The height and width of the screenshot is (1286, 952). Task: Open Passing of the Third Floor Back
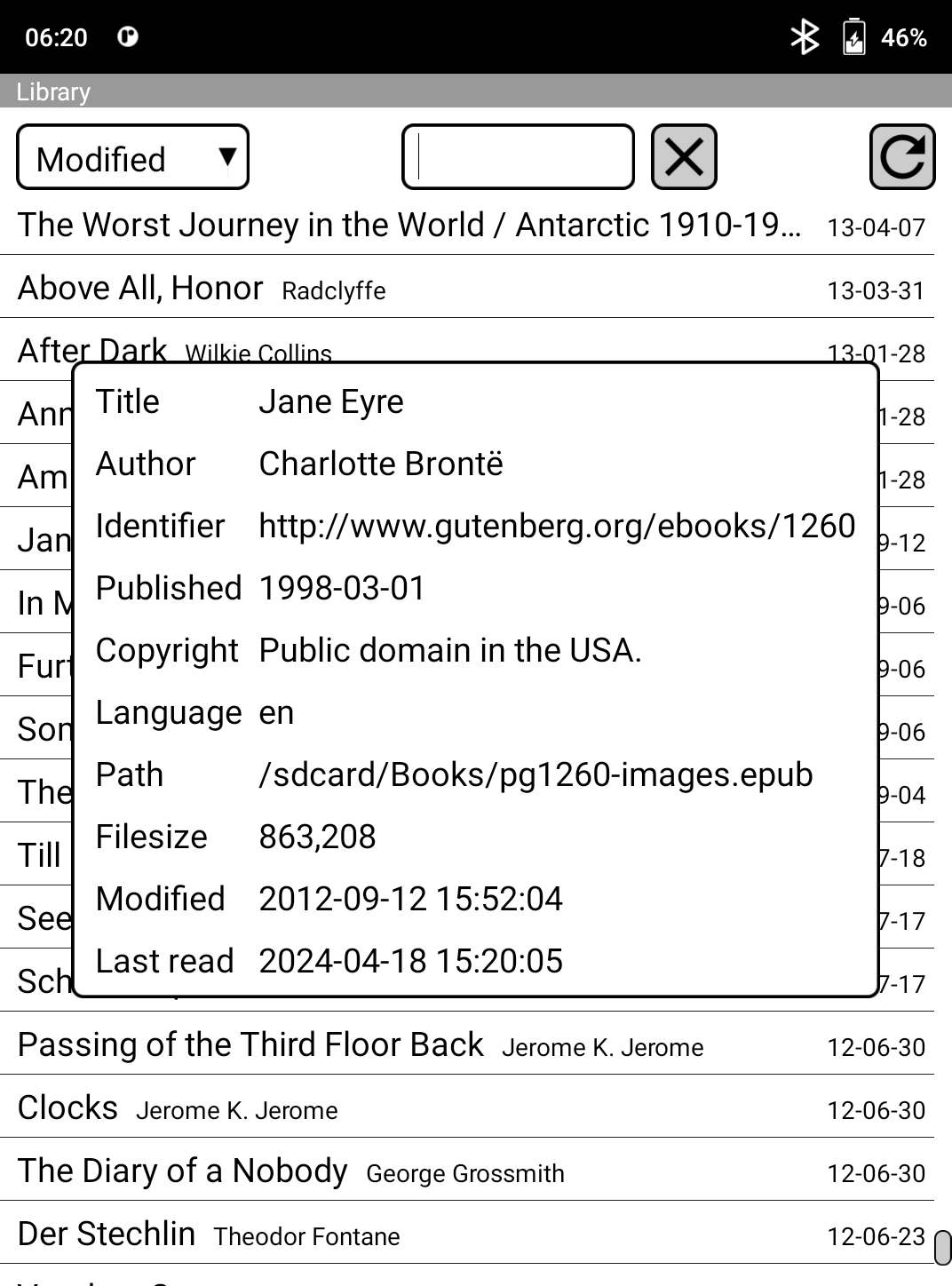coord(360,1045)
